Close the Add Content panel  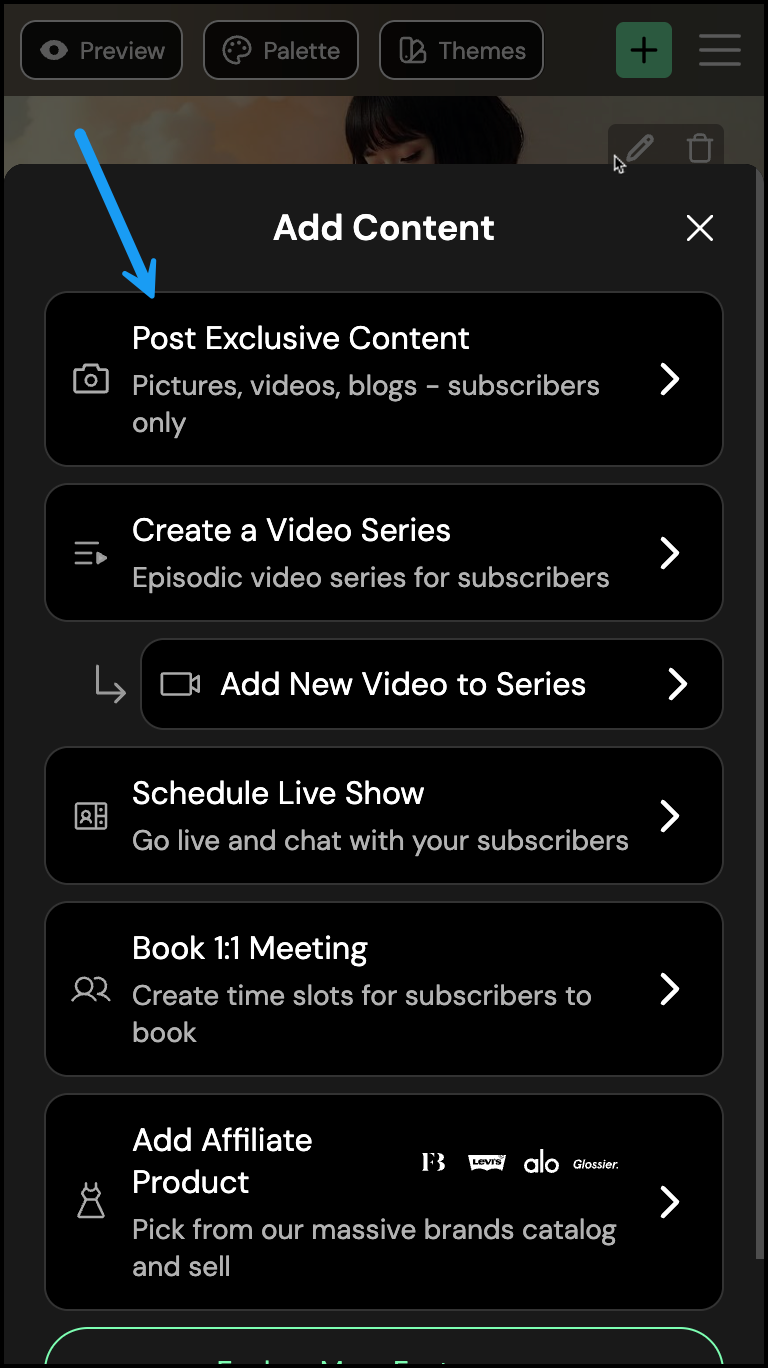pyautogui.click(x=700, y=228)
